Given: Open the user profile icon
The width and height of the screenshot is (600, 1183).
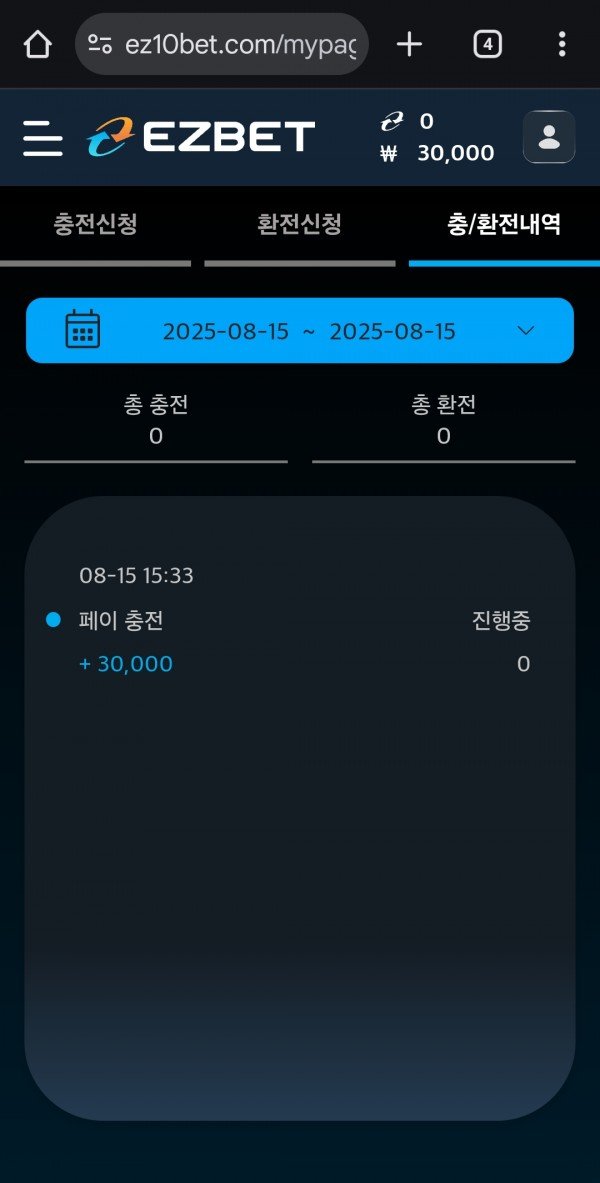Looking at the screenshot, I should (x=548, y=137).
